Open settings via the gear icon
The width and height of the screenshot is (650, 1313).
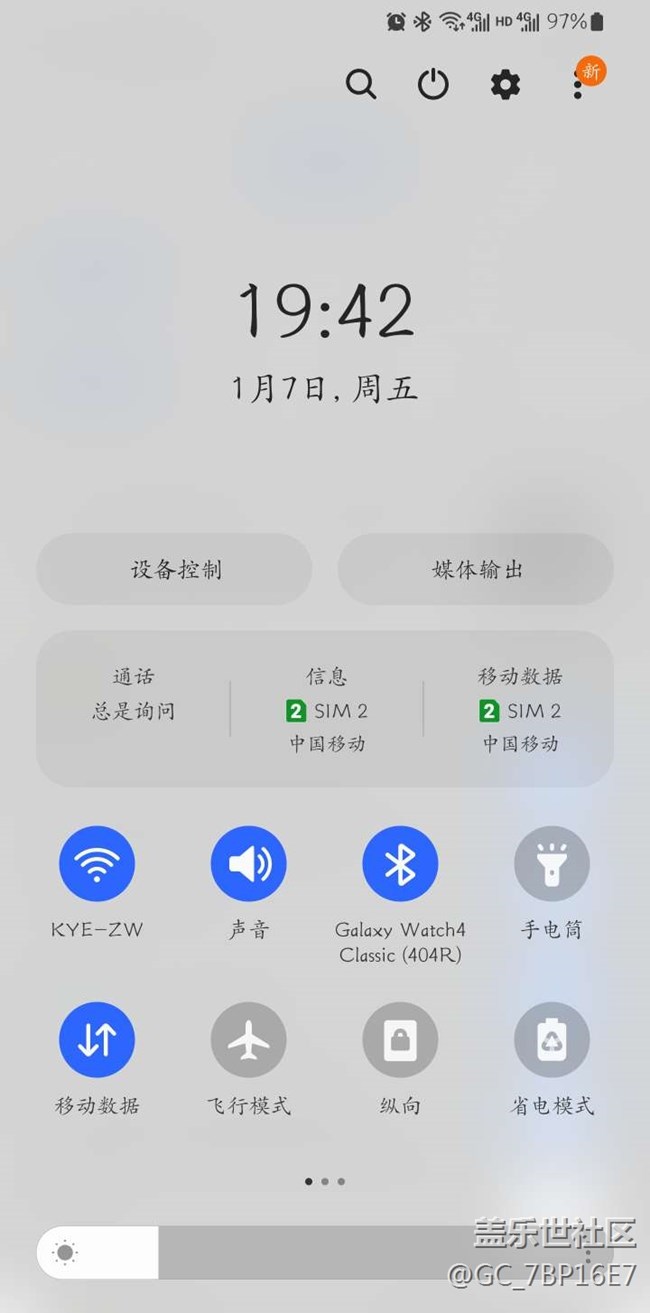point(505,84)
